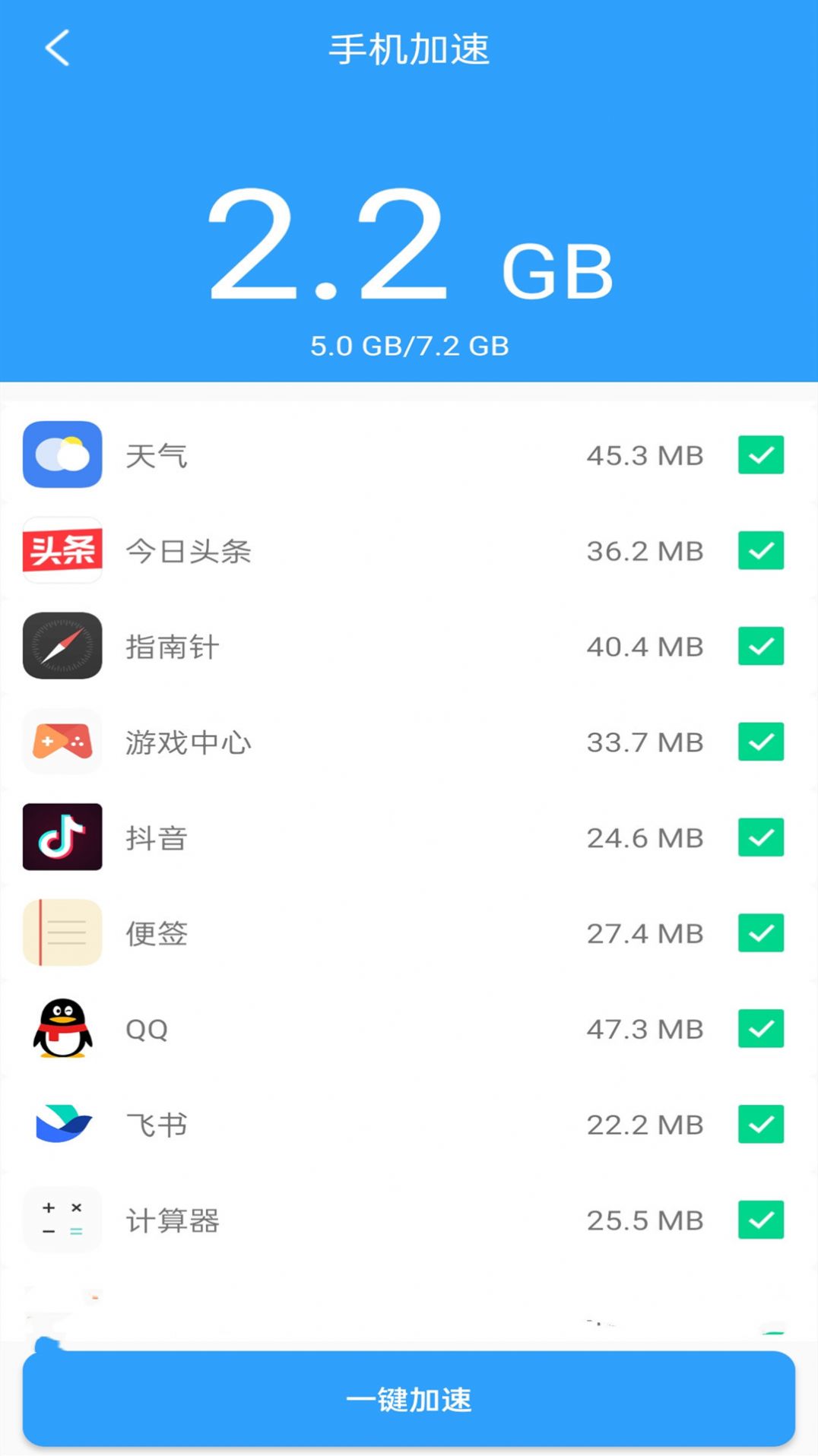This screenshot has width=818, height=1456.
Task: Uncheck the 游戏中心 checkbox
Action: 761,742
